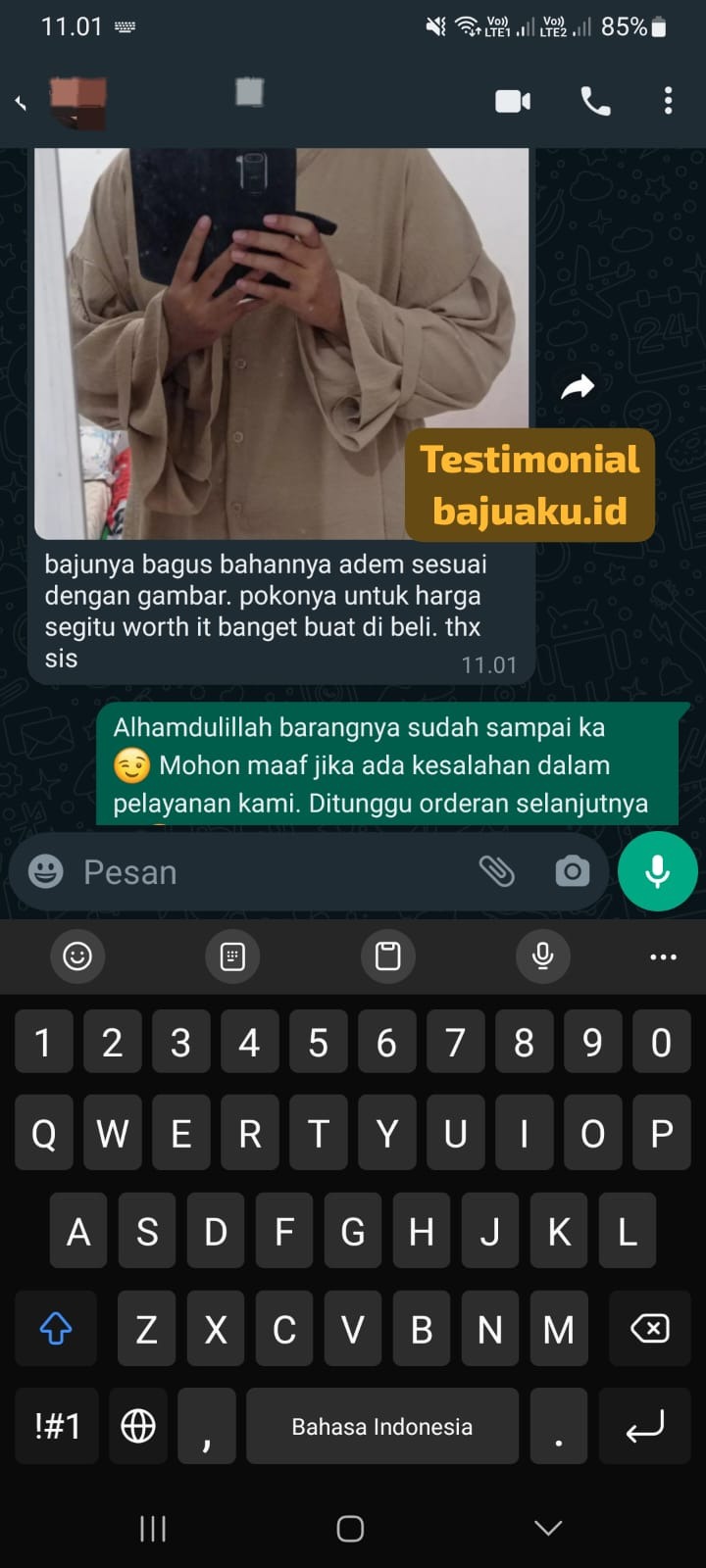This screenshot has width=706, height=1568.
Task: Start a video call
Action: 513,101
